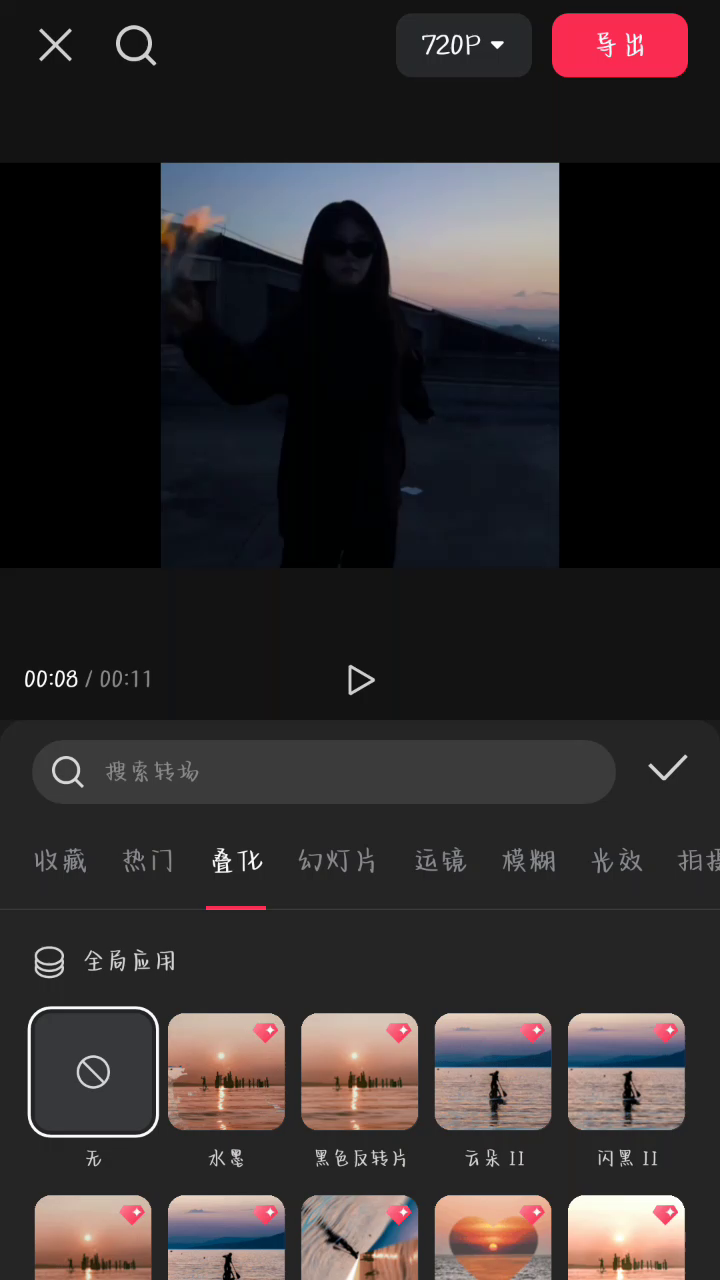Close the video editor
The width and height of the screenshot is (720, 1280).
point(55,45)
